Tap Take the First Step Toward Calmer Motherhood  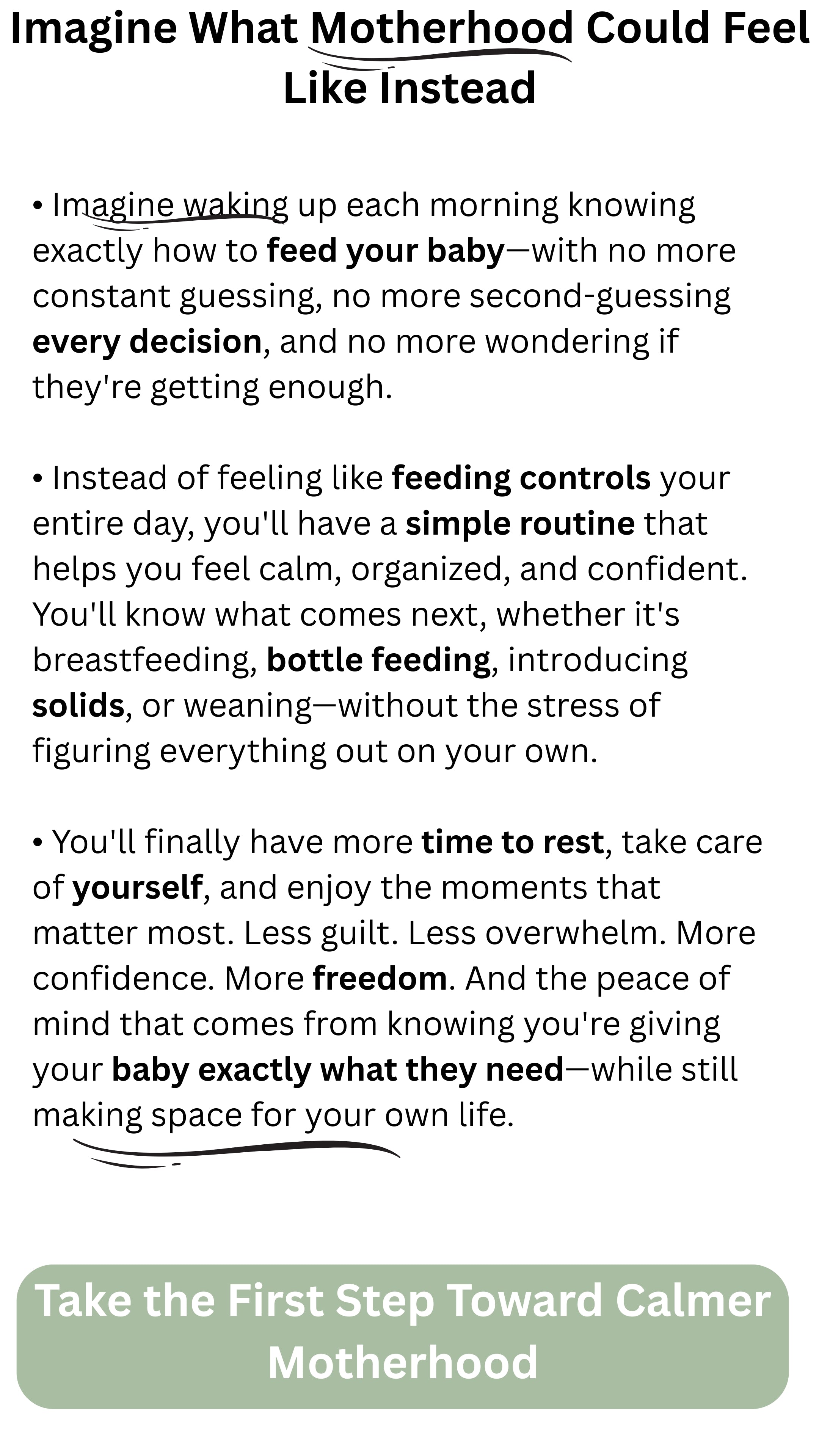pyautogui.click(x=402, y=1336)
